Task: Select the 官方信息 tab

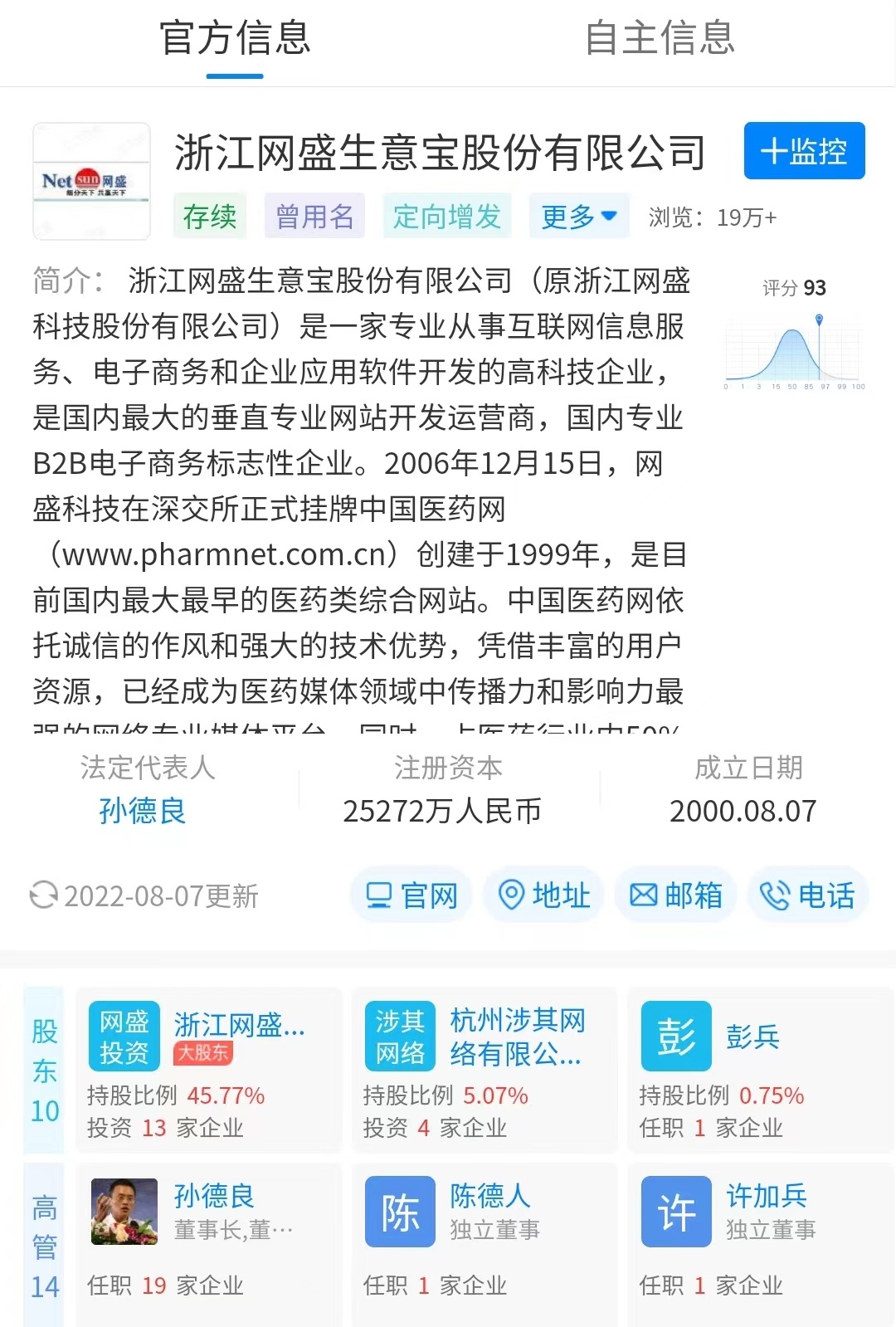Action: point(235,39)
